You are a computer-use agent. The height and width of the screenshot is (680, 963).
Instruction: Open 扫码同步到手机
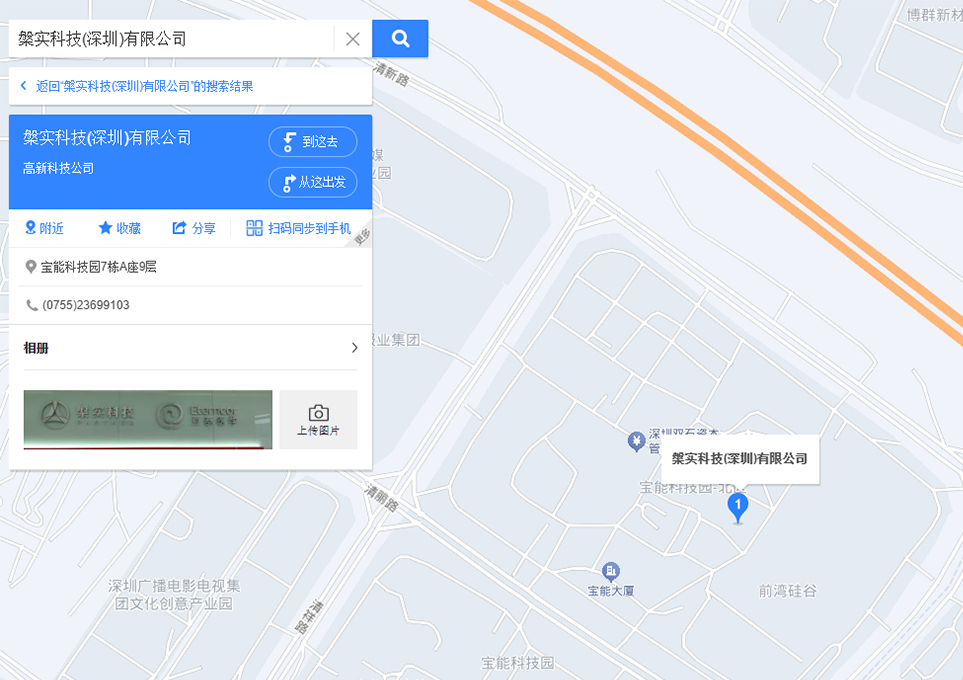[x=298, y=228]
